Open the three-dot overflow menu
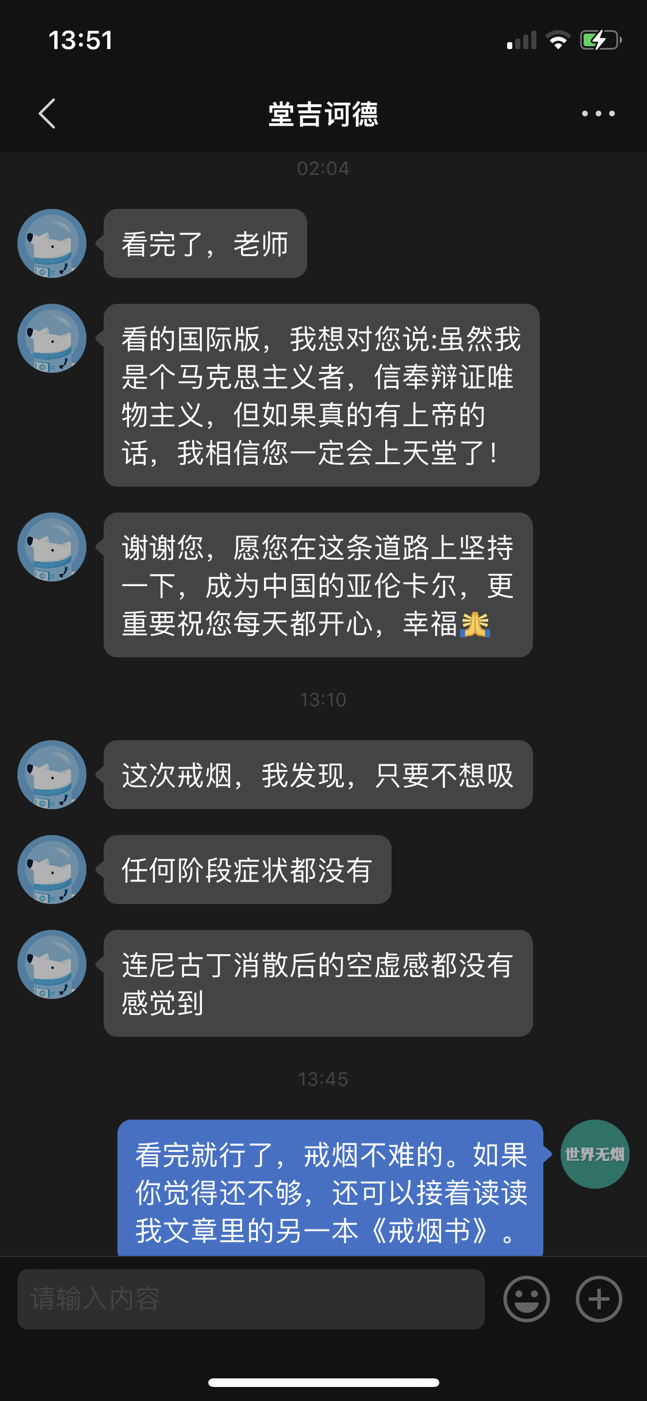Screen dimensions: 647x1401 (598, 113)
